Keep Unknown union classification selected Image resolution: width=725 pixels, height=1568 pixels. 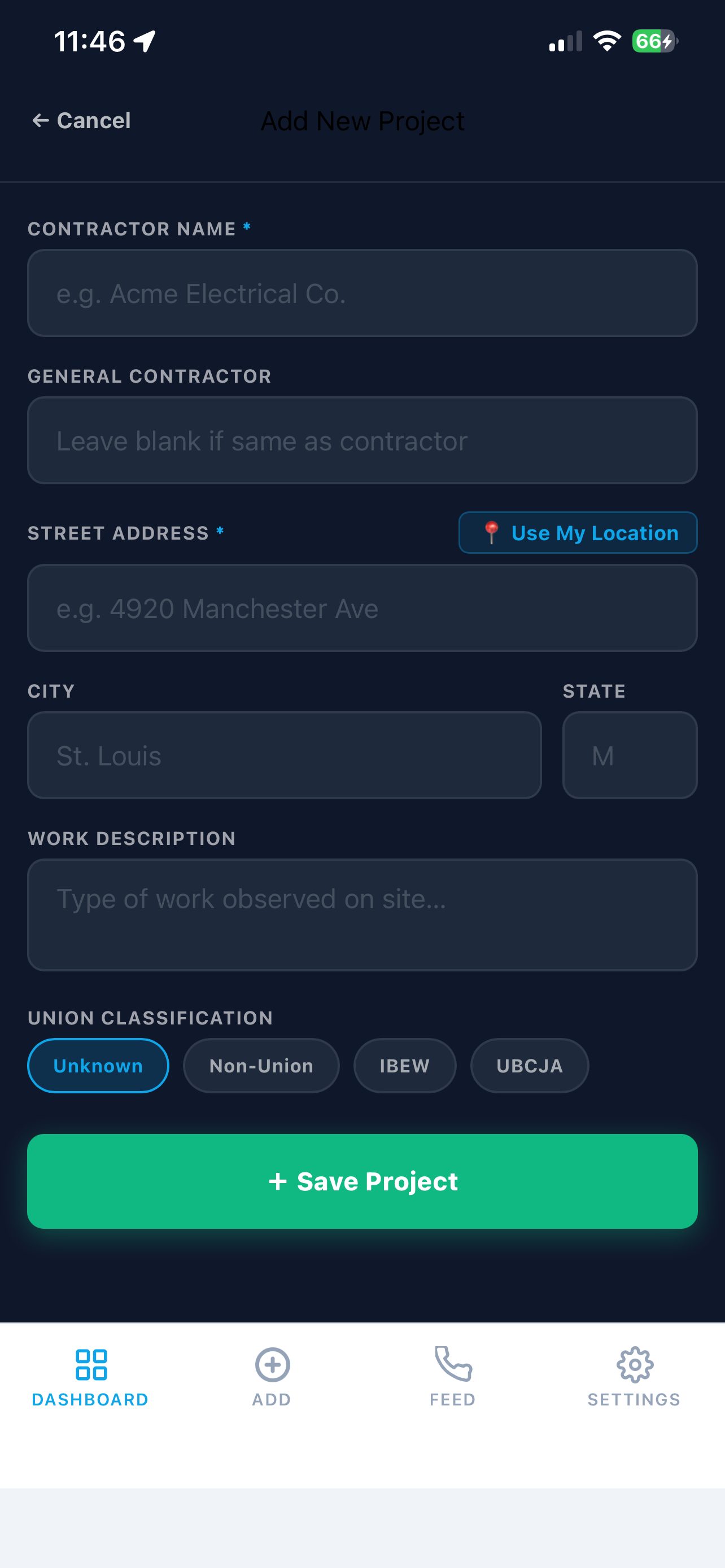click(98, 1065)
